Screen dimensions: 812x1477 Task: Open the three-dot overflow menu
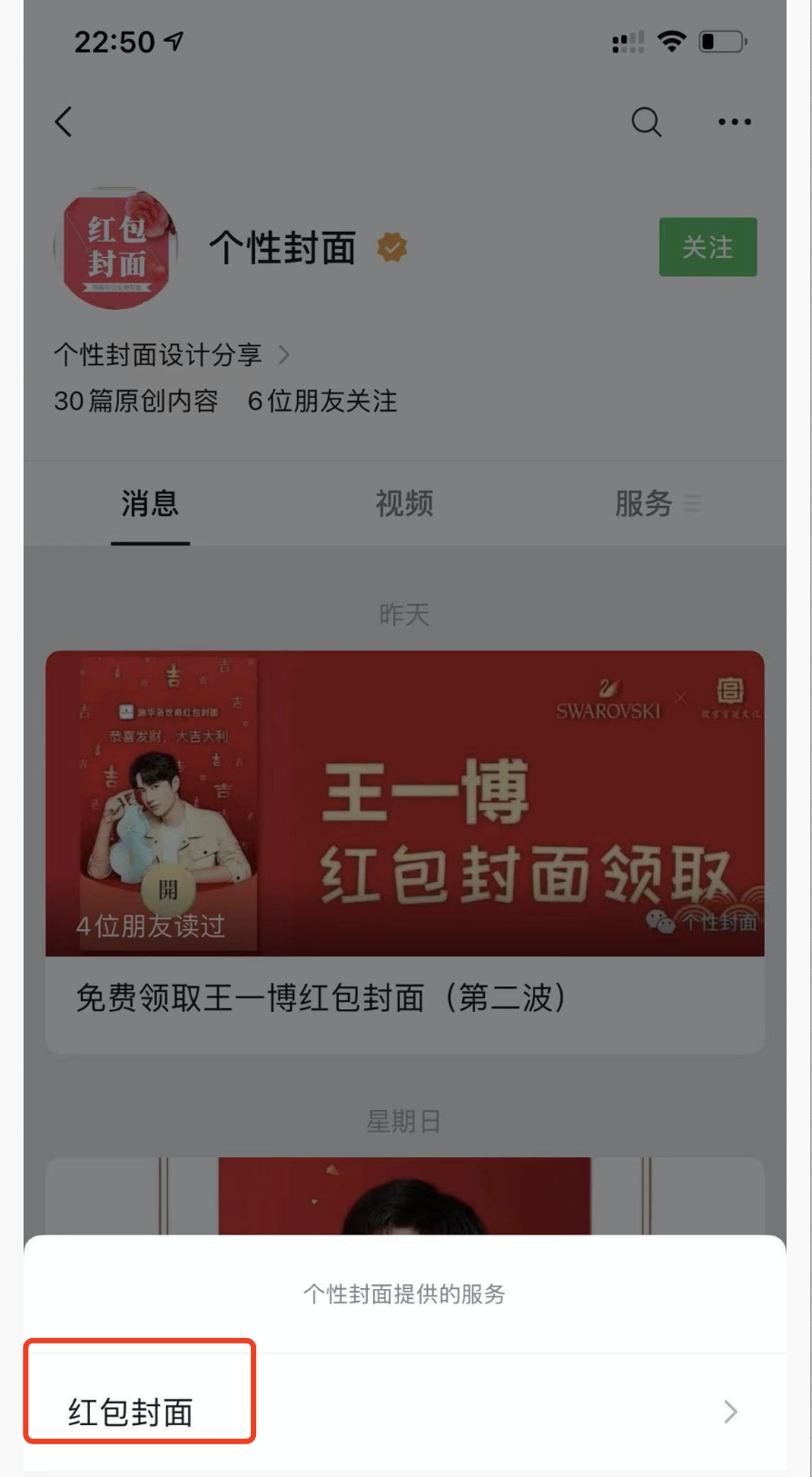[x=734, y=122]
